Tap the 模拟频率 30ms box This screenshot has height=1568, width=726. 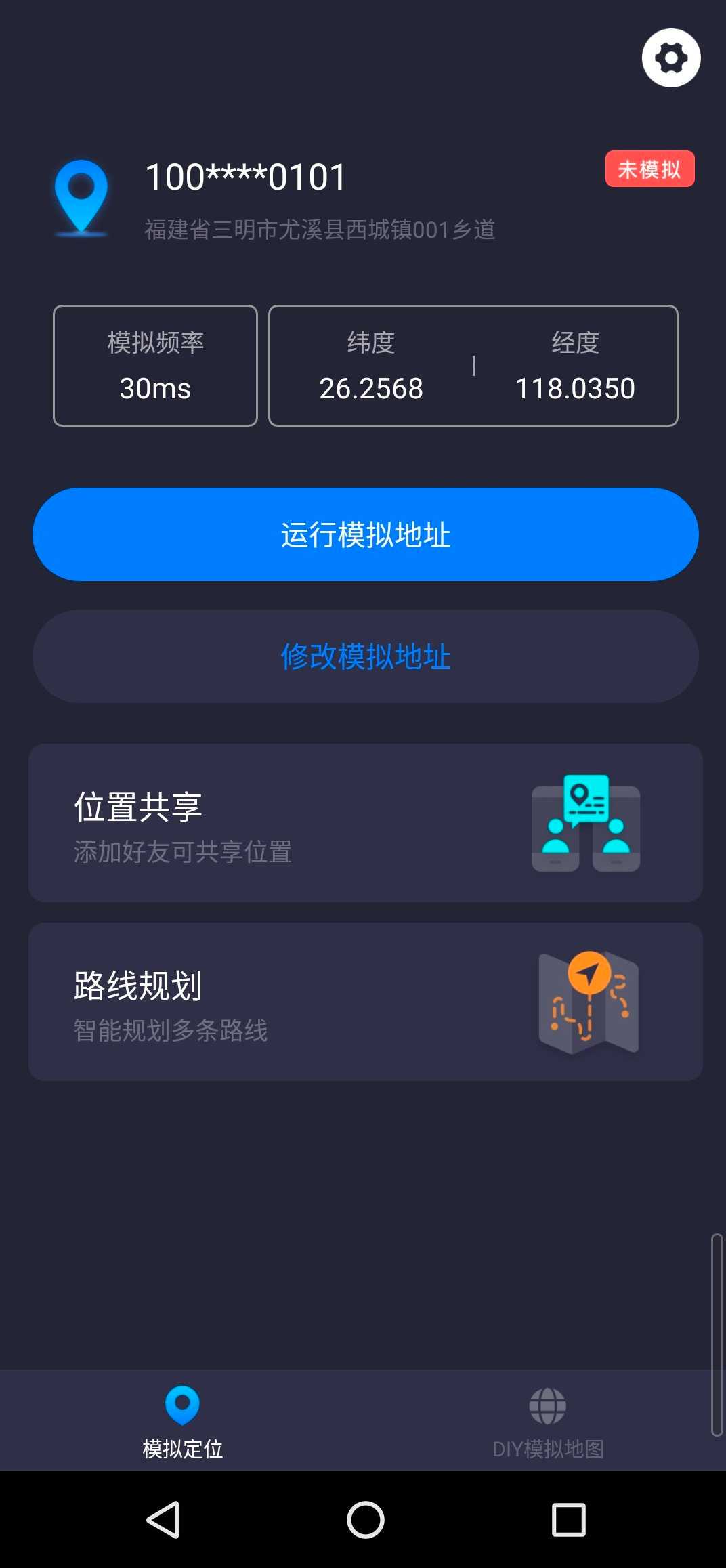pyautogui.click(x=155, y=366)
